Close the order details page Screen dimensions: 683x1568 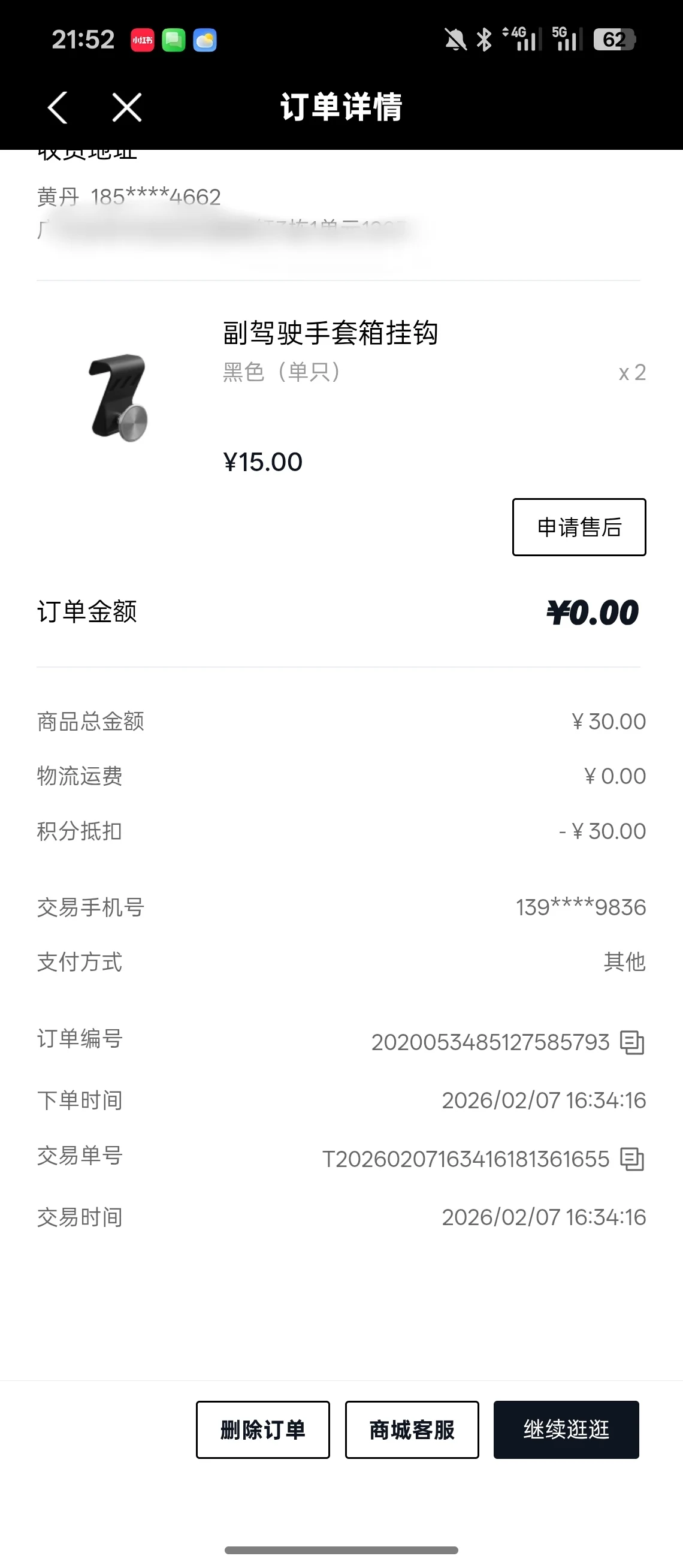pyautogui.click(x=126, y=108)
